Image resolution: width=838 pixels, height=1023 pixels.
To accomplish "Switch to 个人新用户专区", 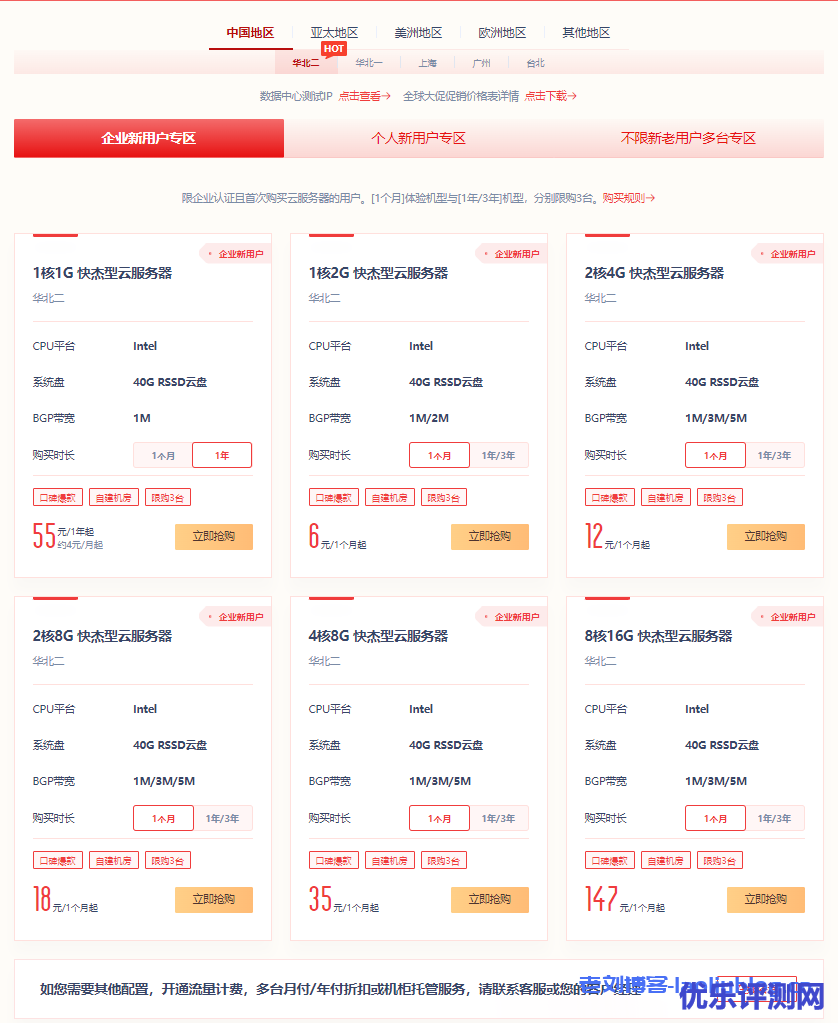I will pyautogui.click(x=418, y=138).
